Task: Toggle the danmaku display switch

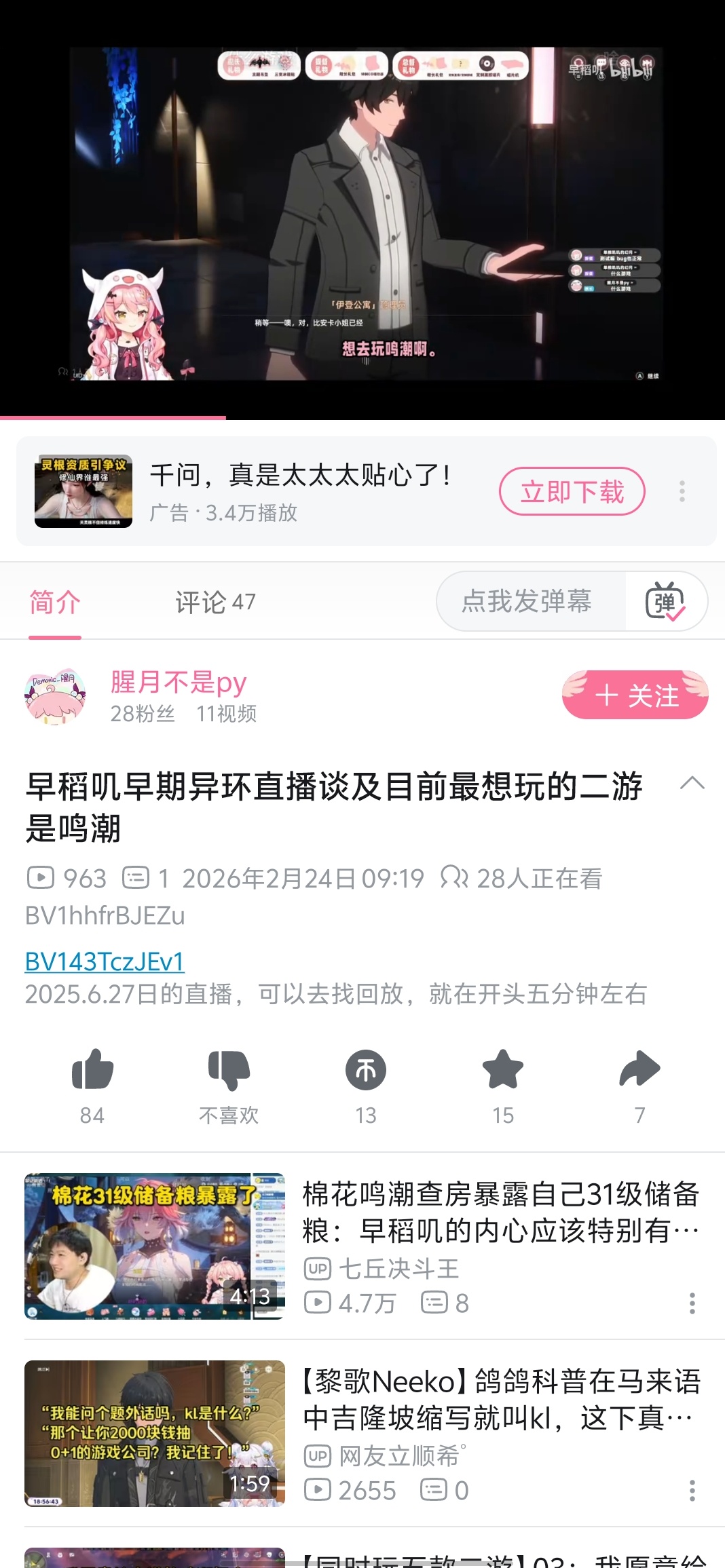Action: pos(665,601)
